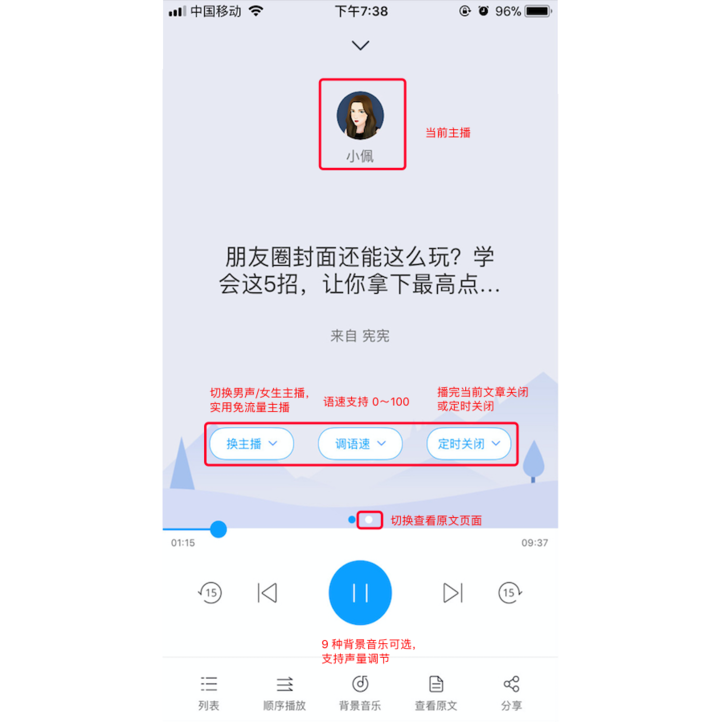Viewport: 720px width, 722px height.
Task: Skip to the next article
Action: point(452,593)
